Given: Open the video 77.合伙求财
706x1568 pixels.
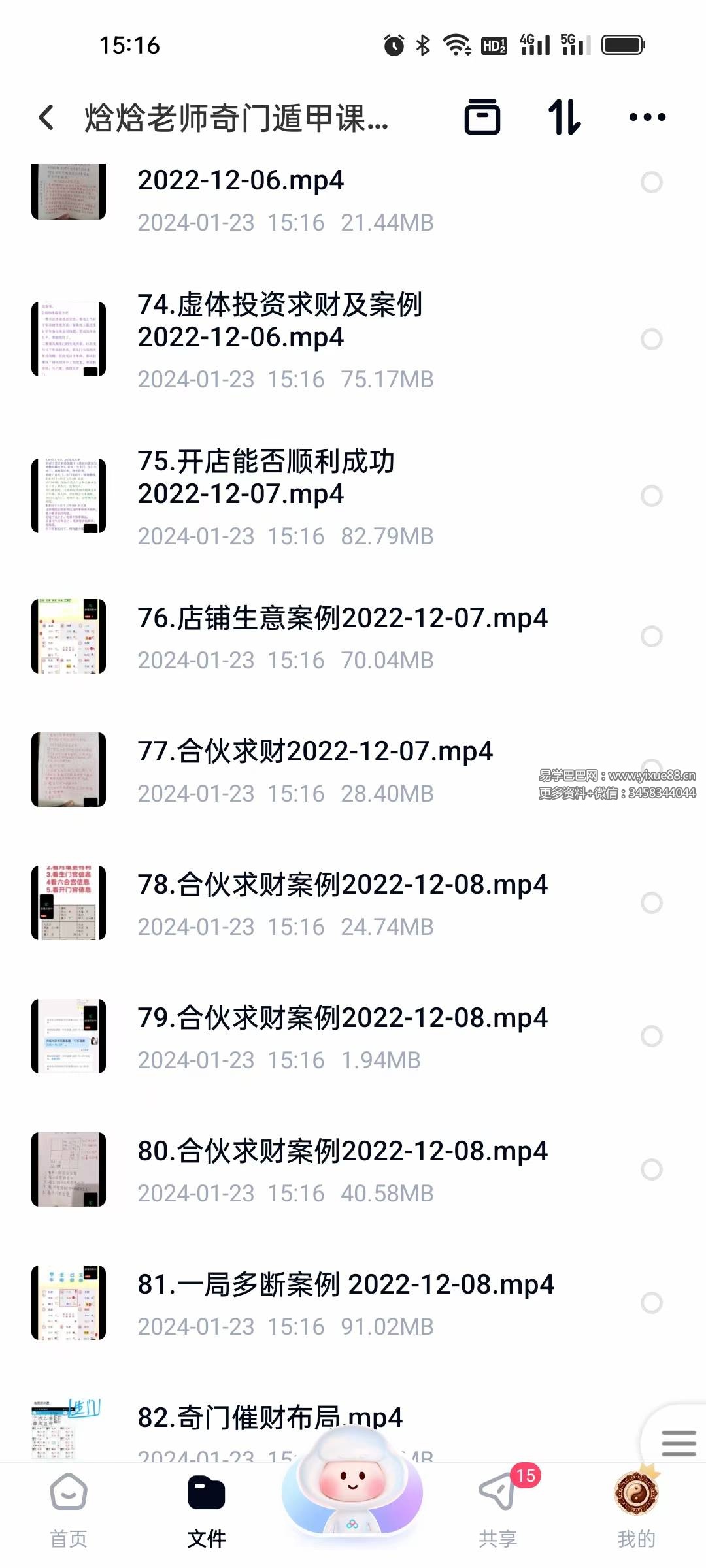Looking at the screenshot, I should pos(316,751).
